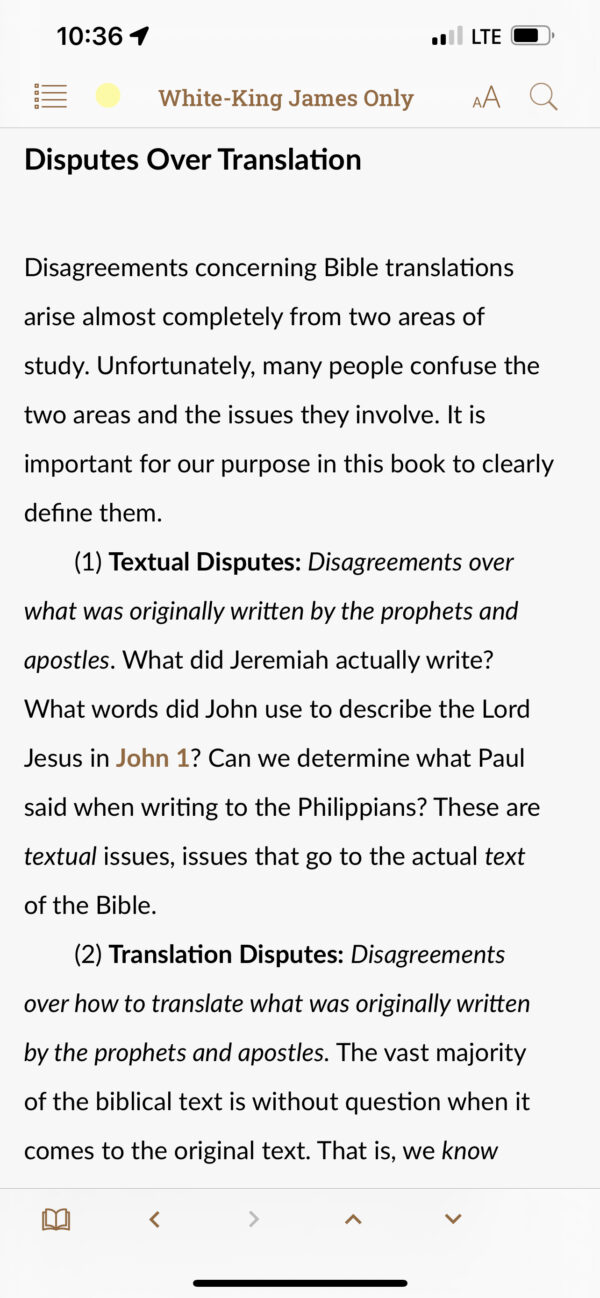600x1298 pixels.
Task: Go back with the left arrow
Action: 154,1219
